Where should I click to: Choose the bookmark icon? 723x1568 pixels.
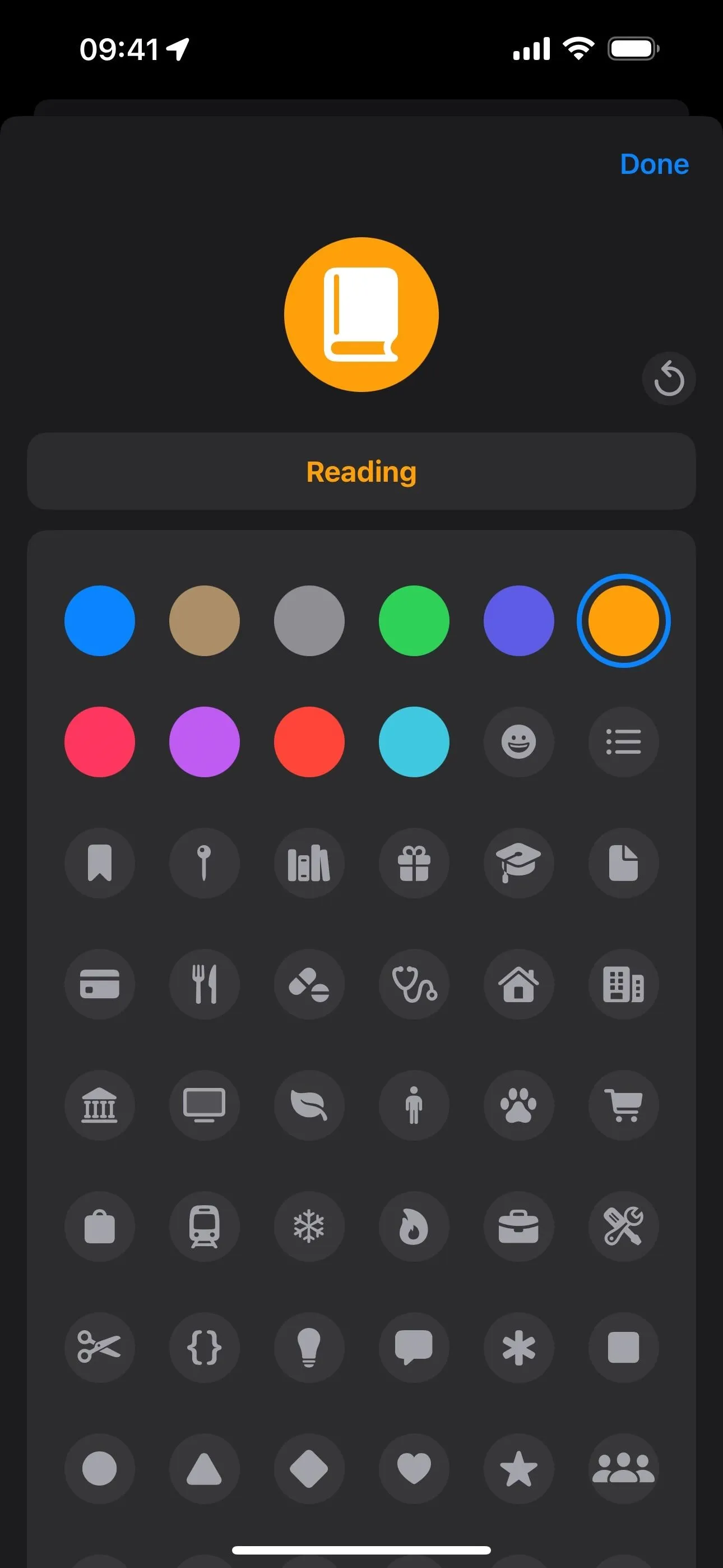point(100,863)
